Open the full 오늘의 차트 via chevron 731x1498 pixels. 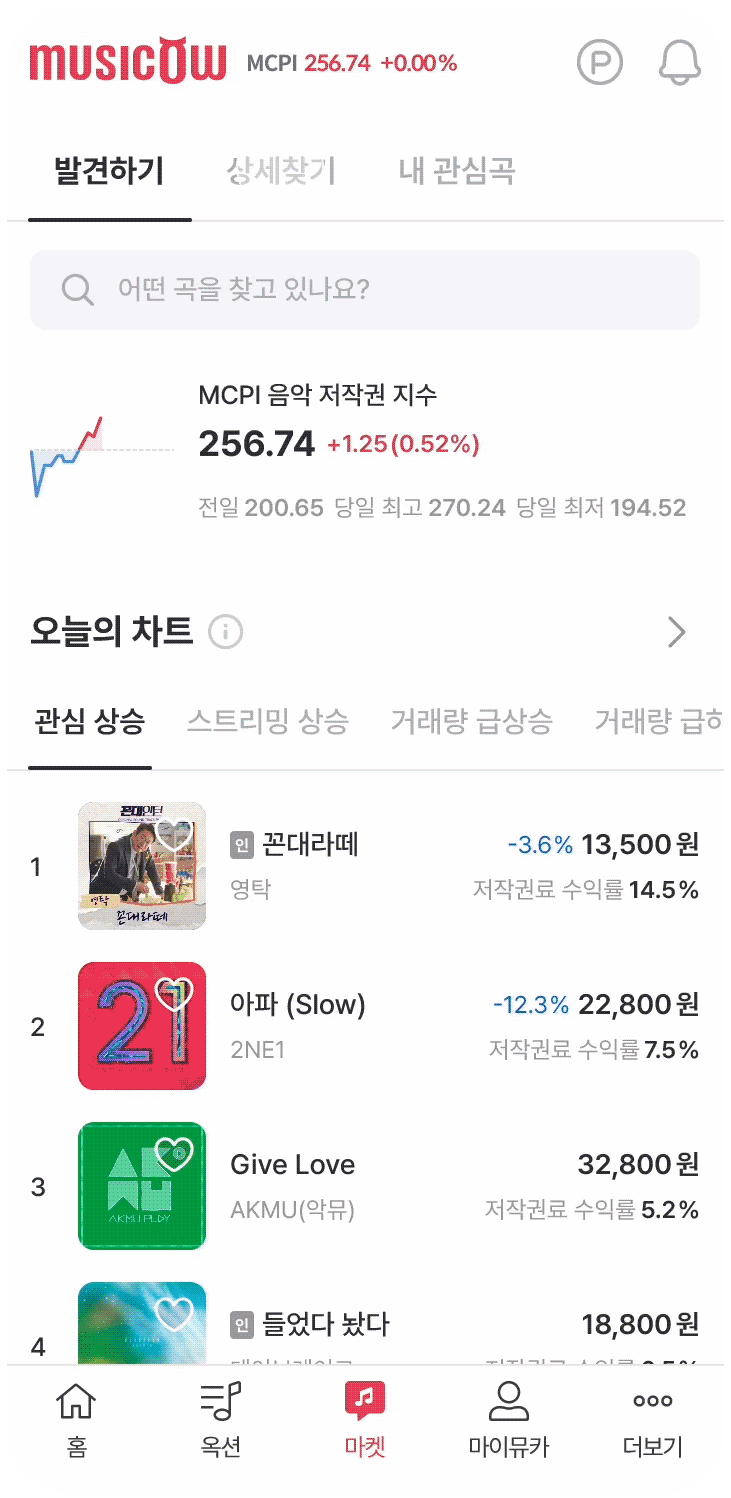(677, 632)
